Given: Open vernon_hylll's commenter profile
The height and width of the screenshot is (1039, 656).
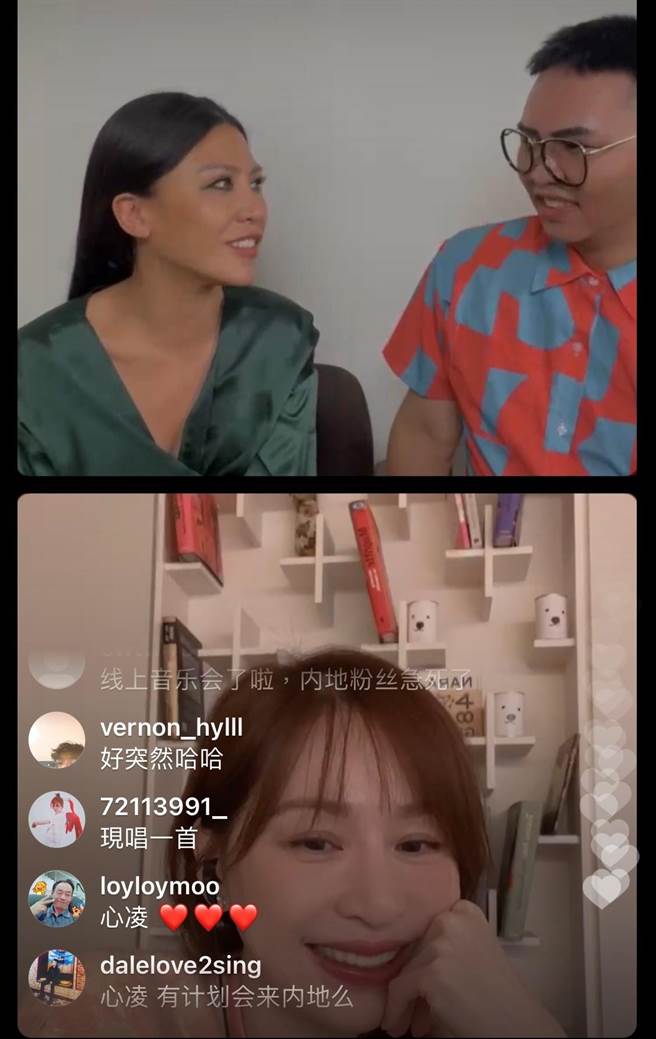Looking at the screenshot, I should click(56, 740).
